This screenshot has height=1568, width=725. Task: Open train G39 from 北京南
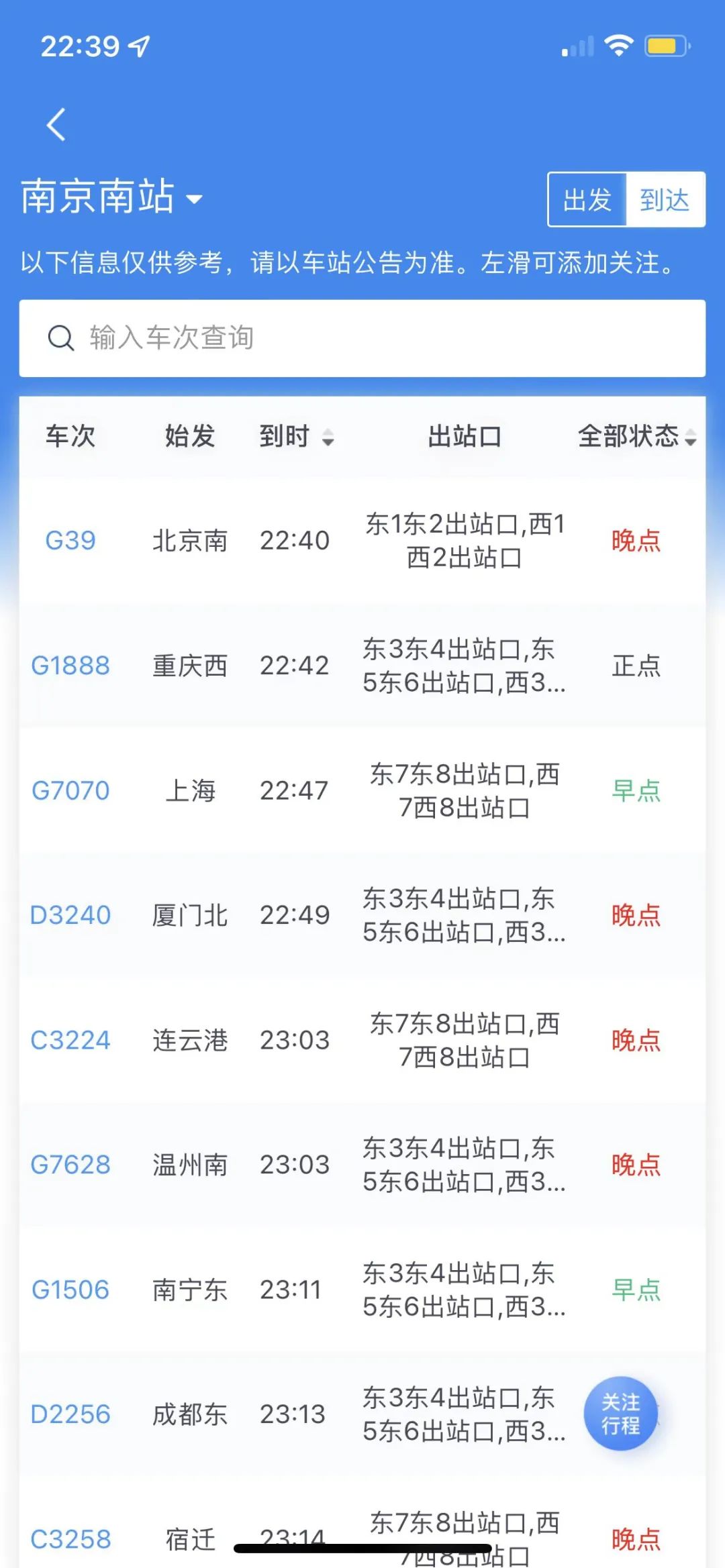(x=70, y=541)
